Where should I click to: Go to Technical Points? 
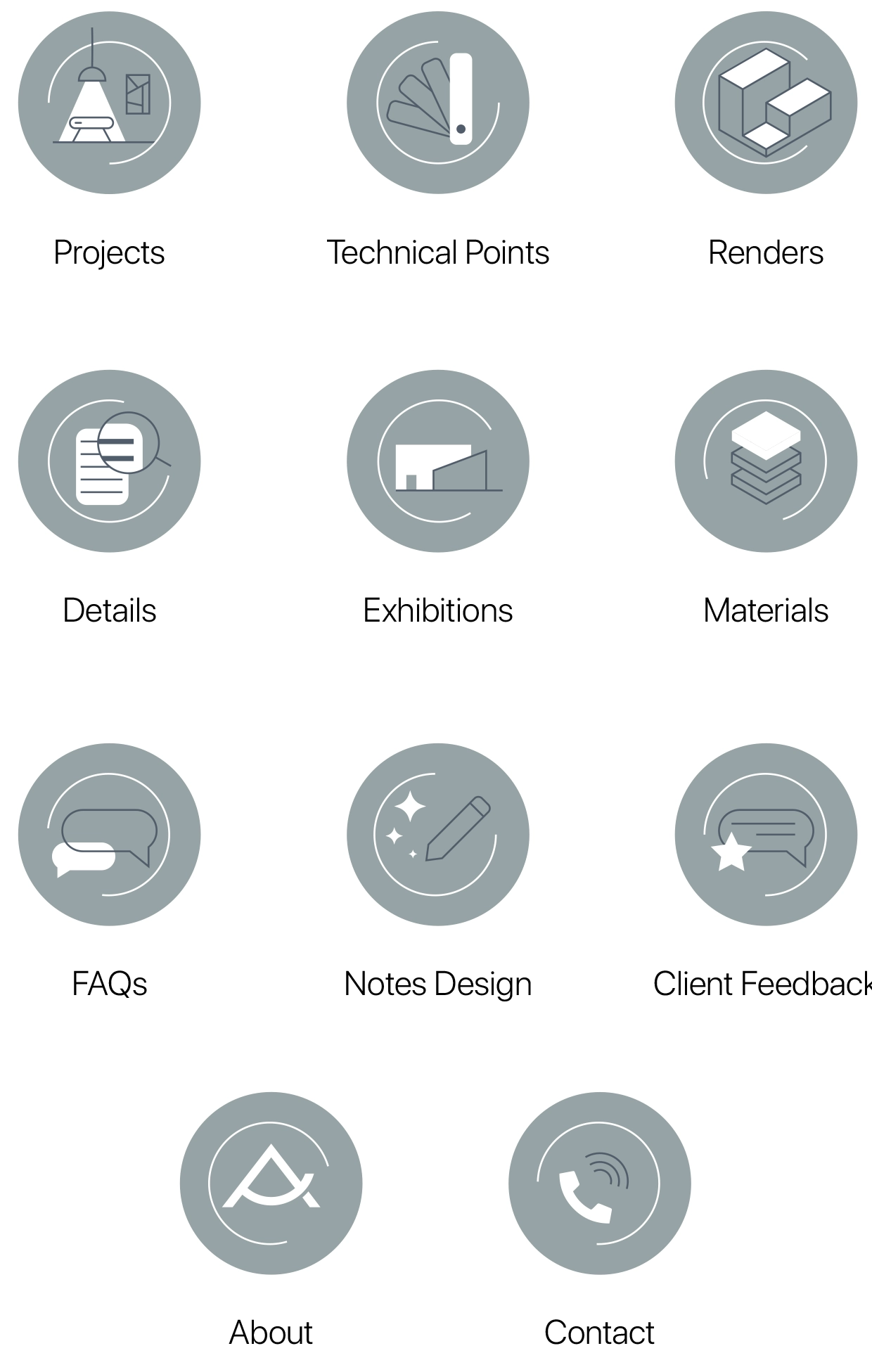437,103
